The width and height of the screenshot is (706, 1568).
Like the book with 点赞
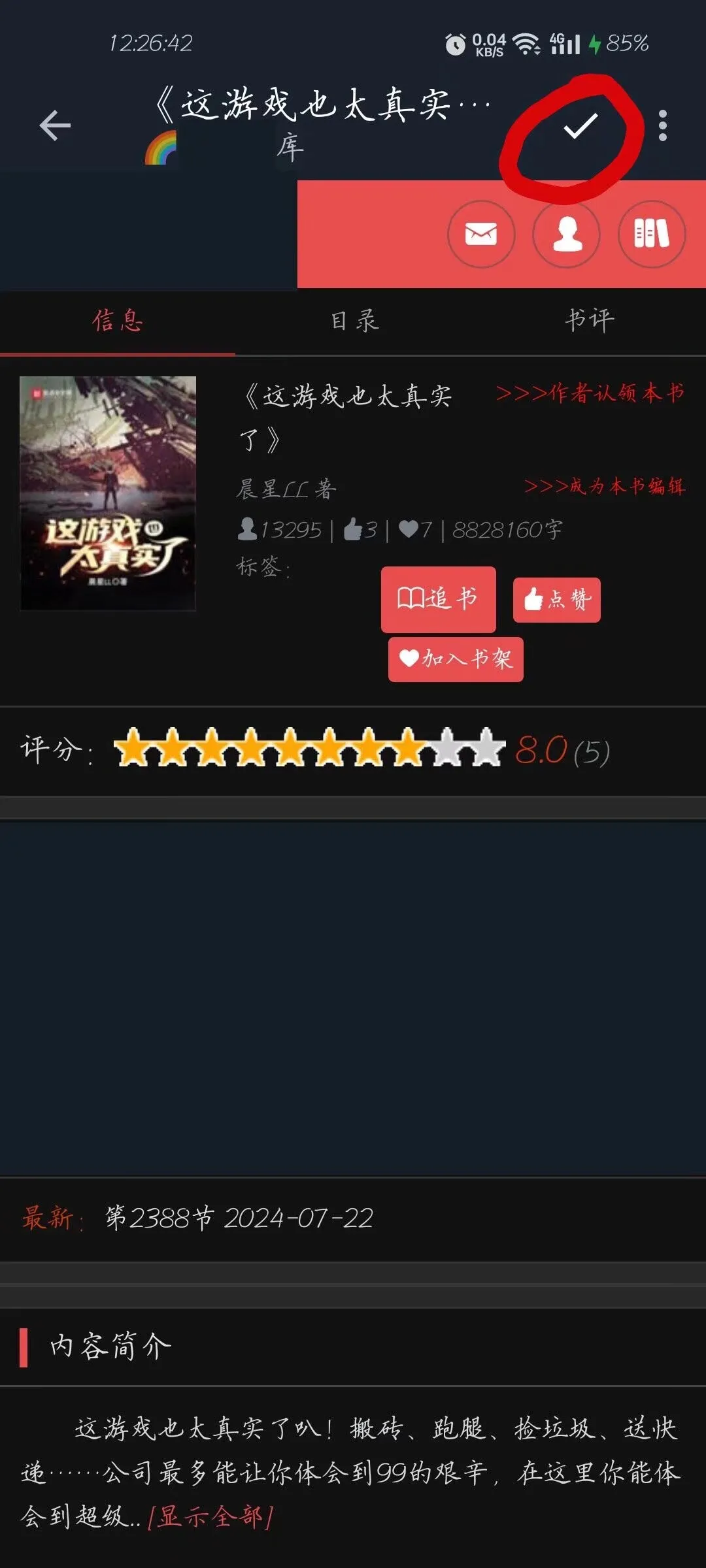pos(556,599)
